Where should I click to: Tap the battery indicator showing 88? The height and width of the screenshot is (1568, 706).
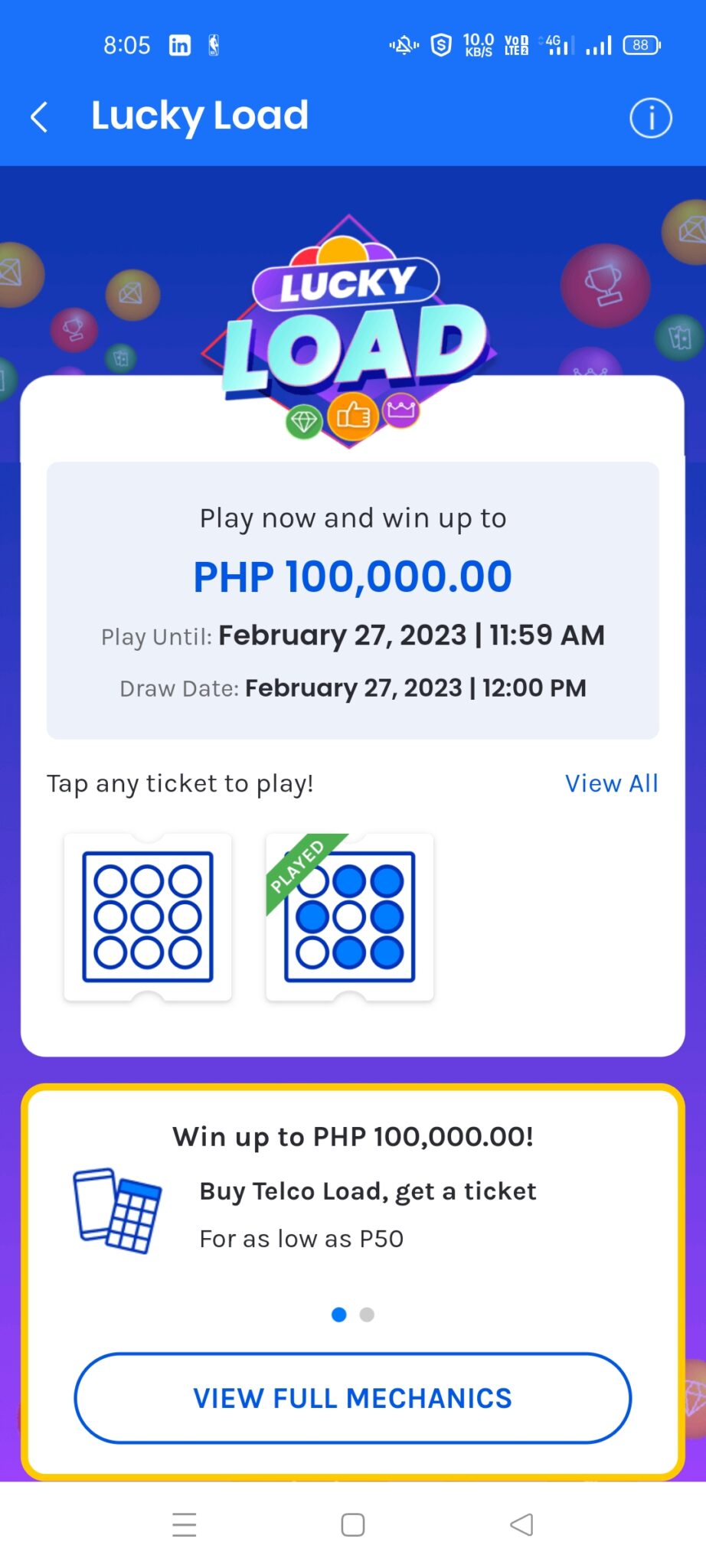pyautogui.click(x=641, y=45)
